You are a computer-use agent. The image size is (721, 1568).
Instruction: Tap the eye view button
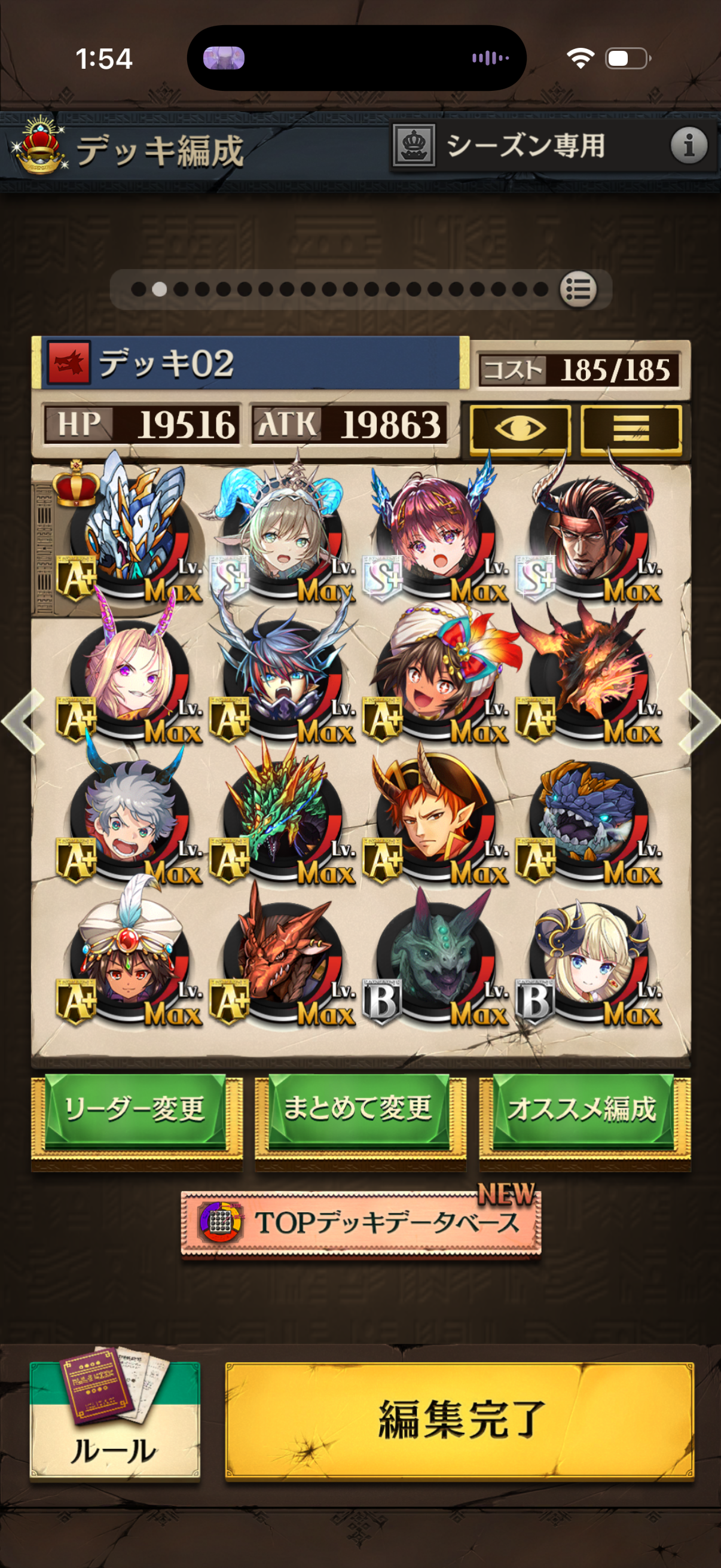(520, 429)
